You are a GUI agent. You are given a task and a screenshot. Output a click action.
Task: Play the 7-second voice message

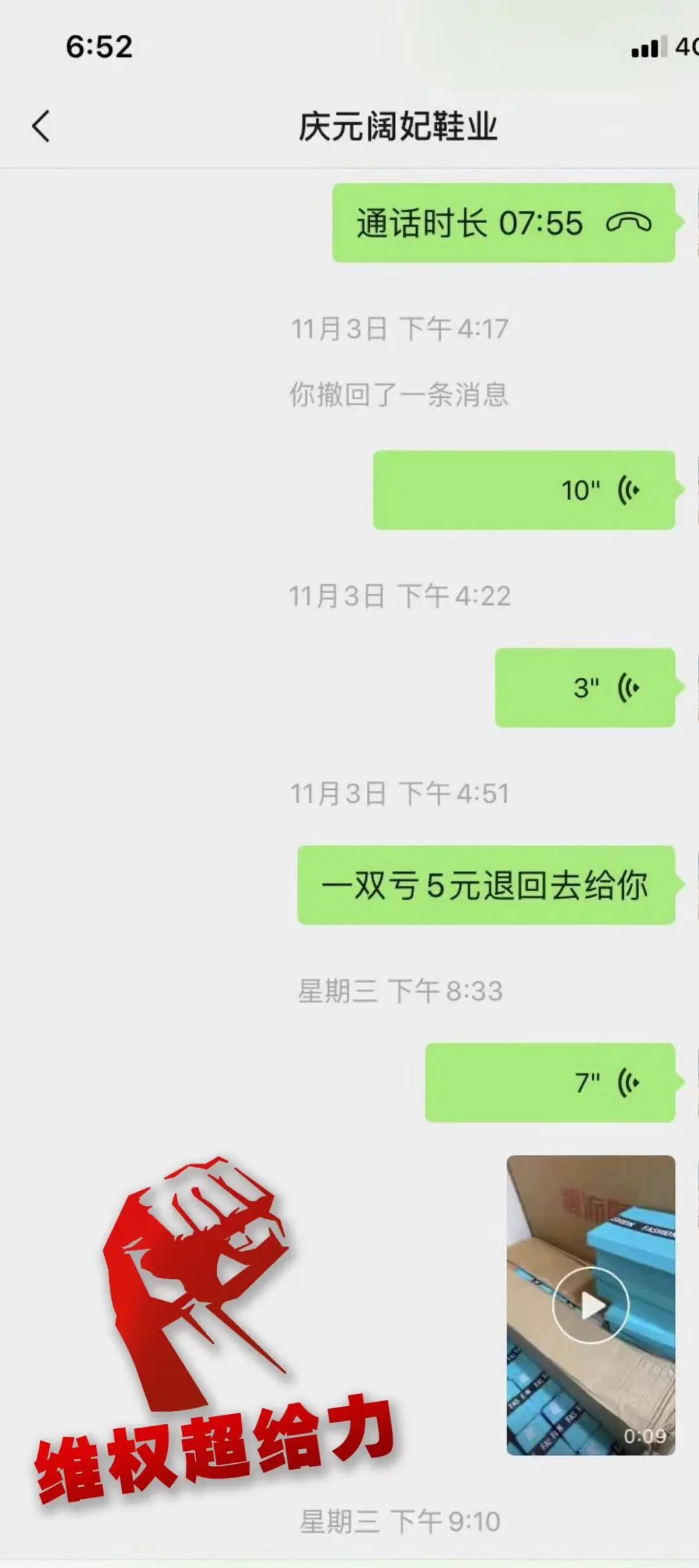click(x=549, y=1082)
